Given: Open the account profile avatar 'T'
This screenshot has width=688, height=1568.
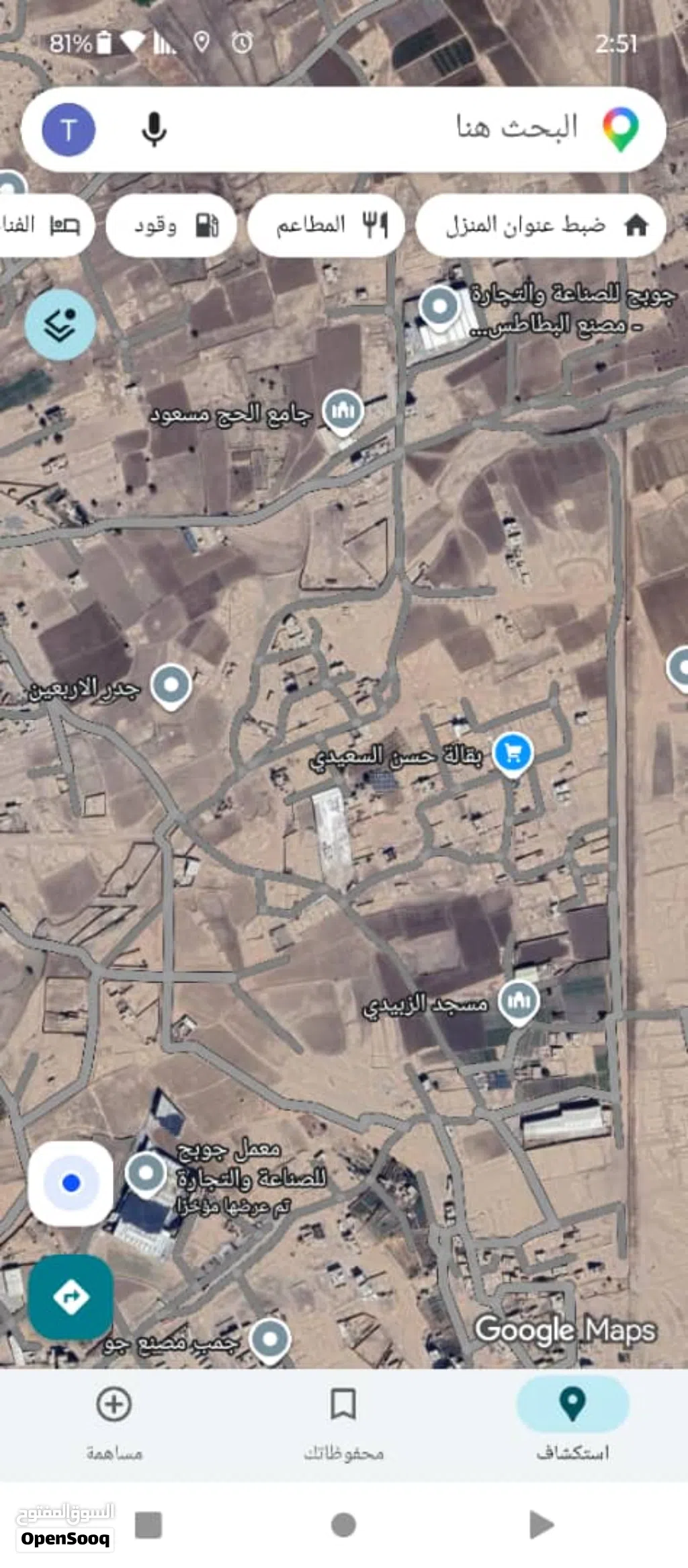Looking at the screenshot, I should [69, 129].
